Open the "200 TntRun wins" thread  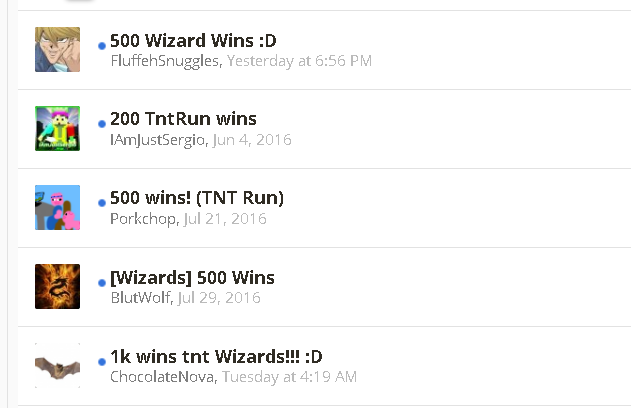[x=183, y=119]
